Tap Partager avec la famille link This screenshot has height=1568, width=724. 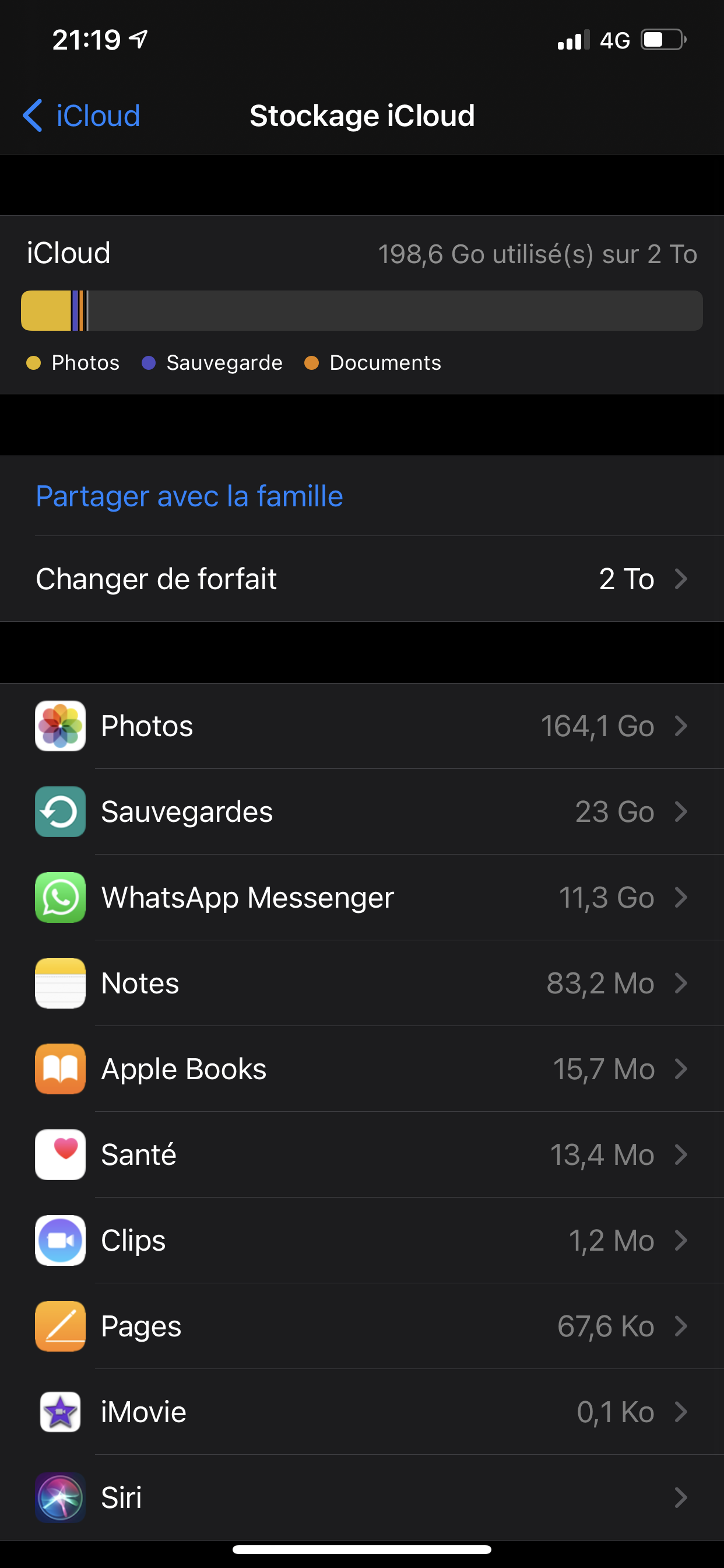pos(189,496)
